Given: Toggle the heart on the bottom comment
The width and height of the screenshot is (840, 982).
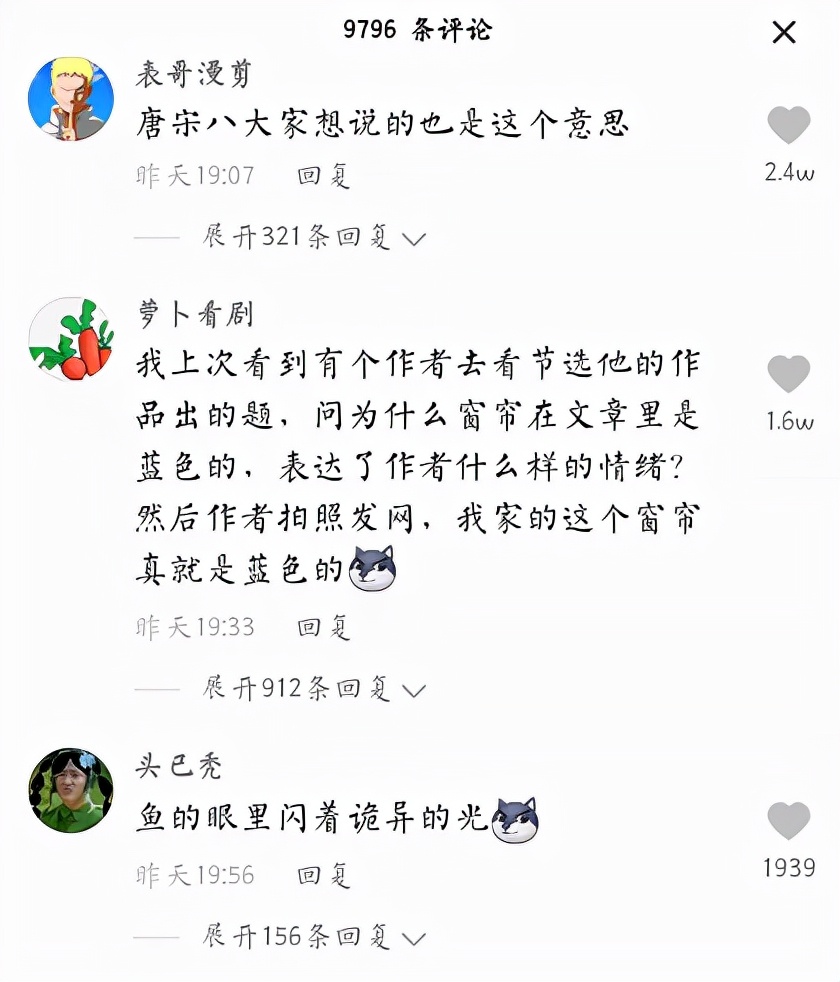Looking at the screenshot, I should tap(790, 822).
